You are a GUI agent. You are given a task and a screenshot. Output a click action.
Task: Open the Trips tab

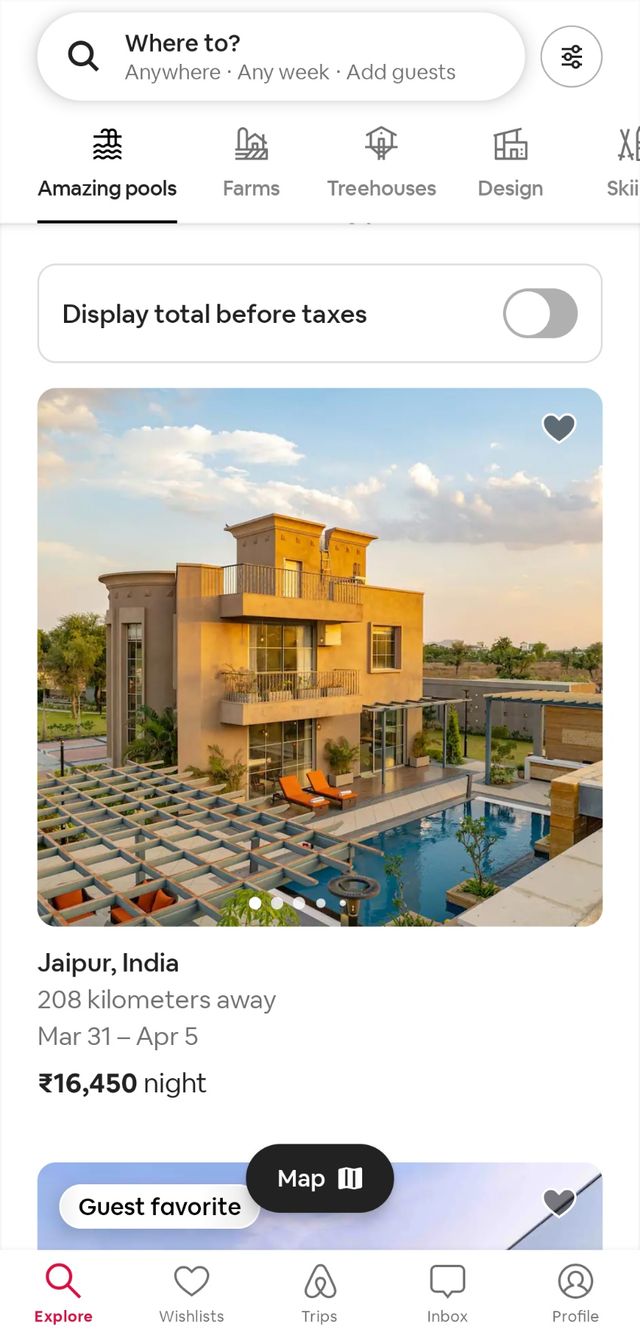(x=319, y=1294)
